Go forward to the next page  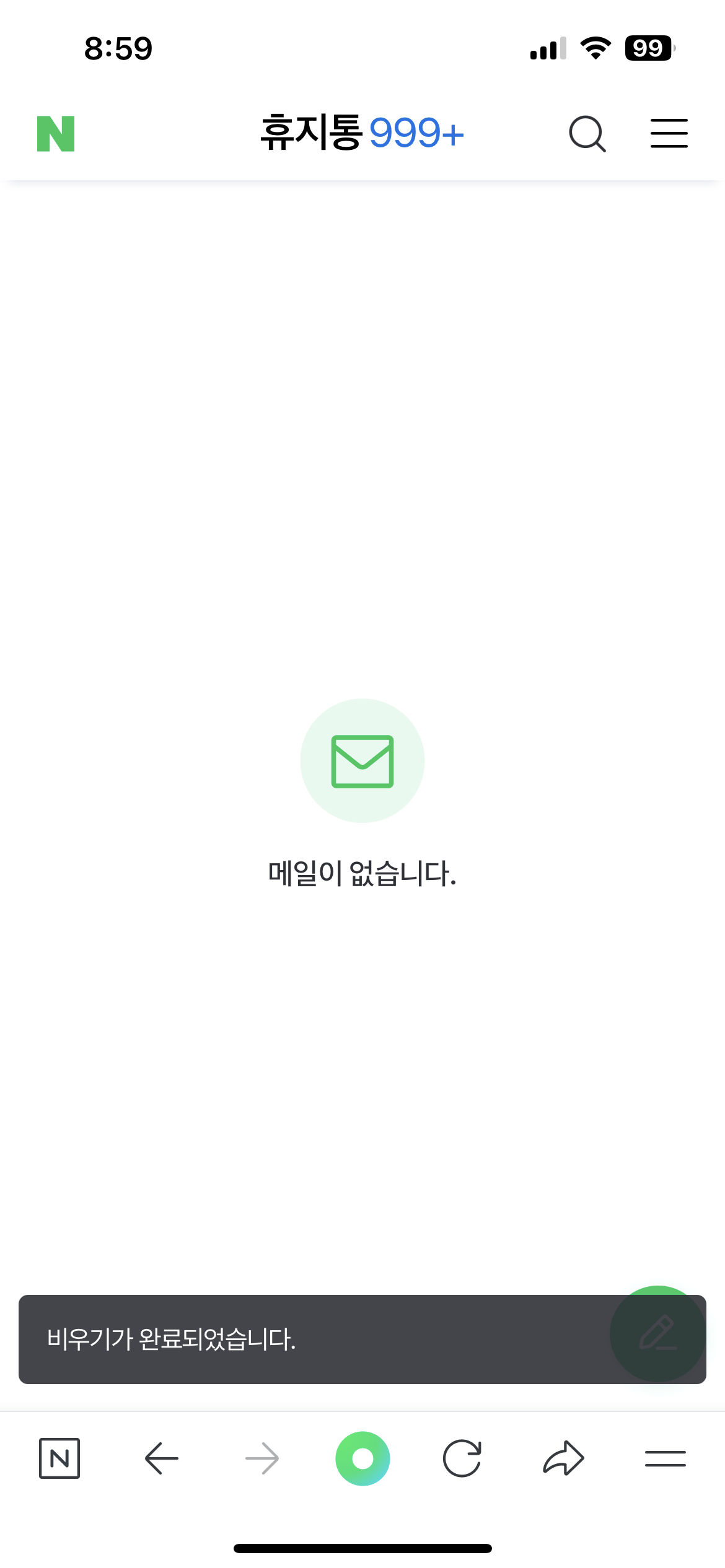pos(262,1458)
